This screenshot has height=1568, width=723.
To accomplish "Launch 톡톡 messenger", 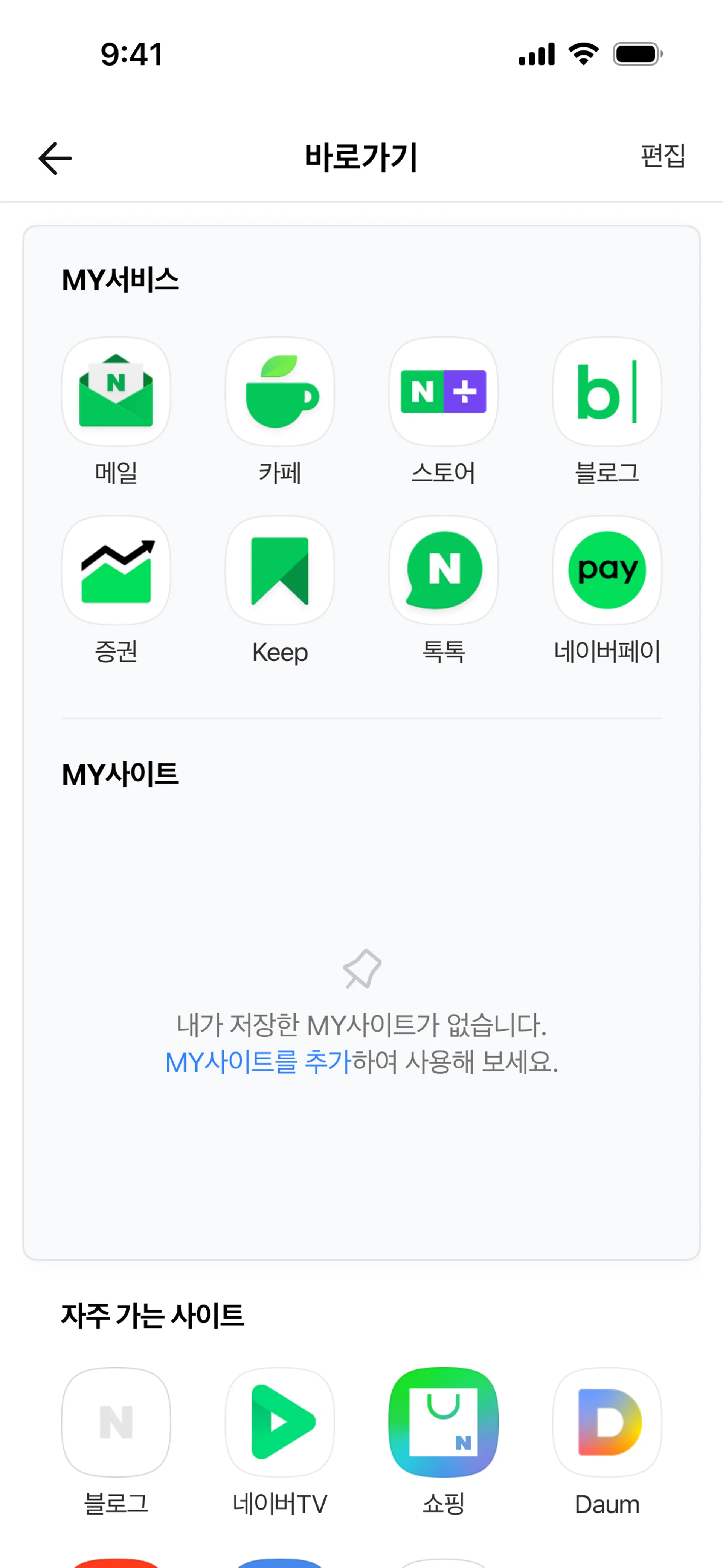I will [443, 570].
